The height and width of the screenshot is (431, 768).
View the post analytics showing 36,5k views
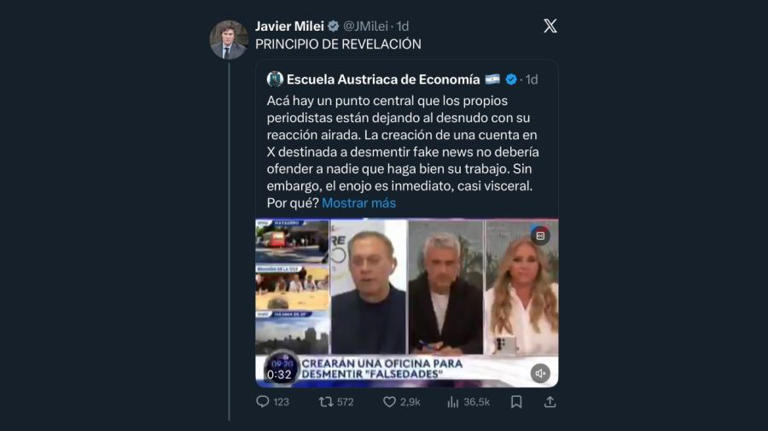(453, 402)
